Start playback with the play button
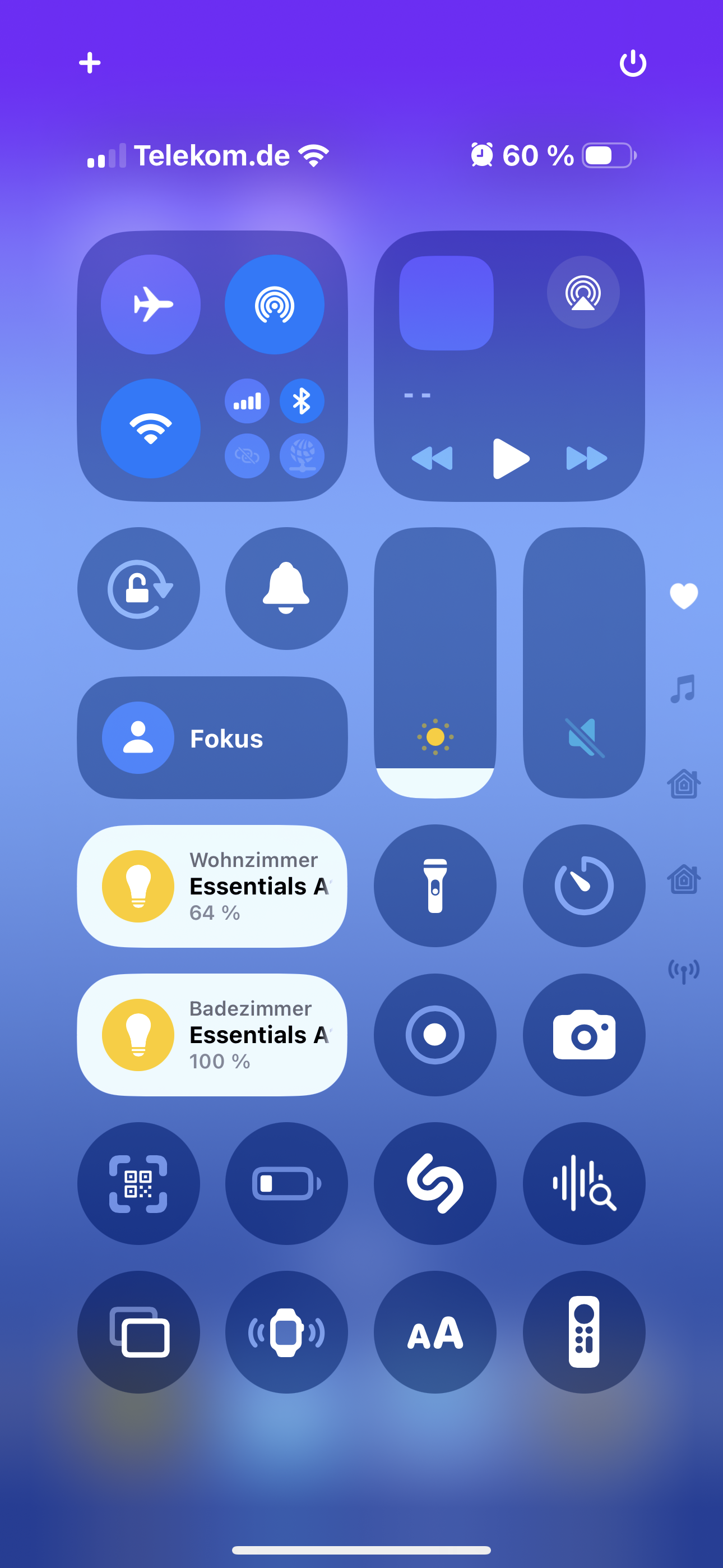 click(x=510, y=458)
